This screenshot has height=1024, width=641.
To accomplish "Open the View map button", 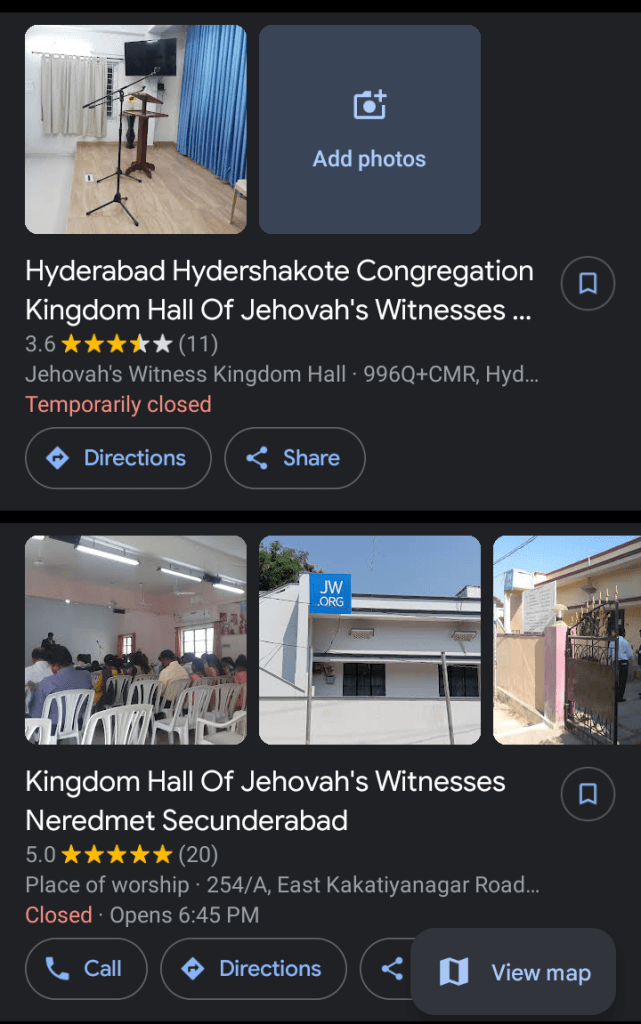I will point(514,972).
